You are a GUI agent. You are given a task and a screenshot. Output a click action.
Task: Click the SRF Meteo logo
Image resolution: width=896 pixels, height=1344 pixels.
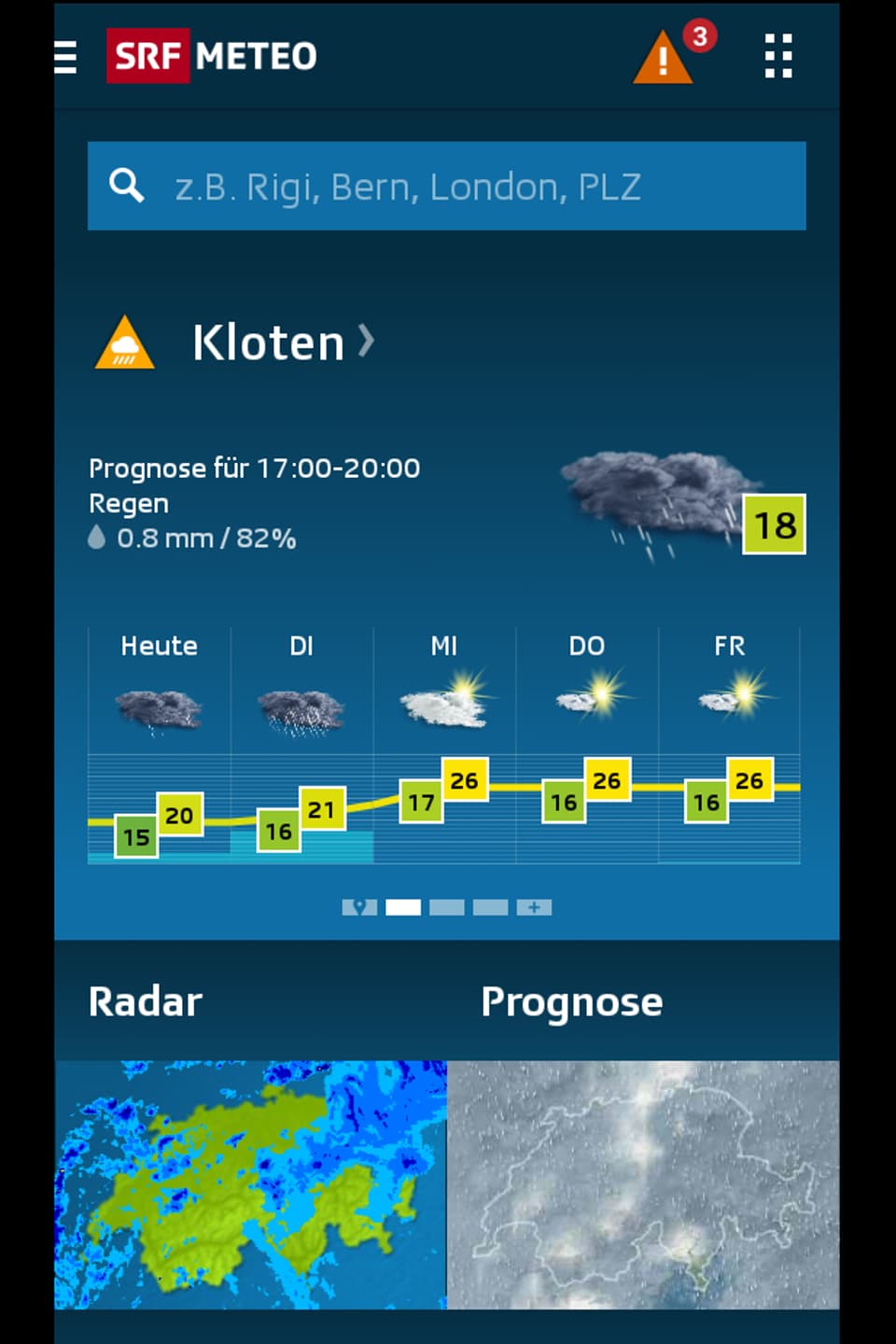tap(211, 56)
